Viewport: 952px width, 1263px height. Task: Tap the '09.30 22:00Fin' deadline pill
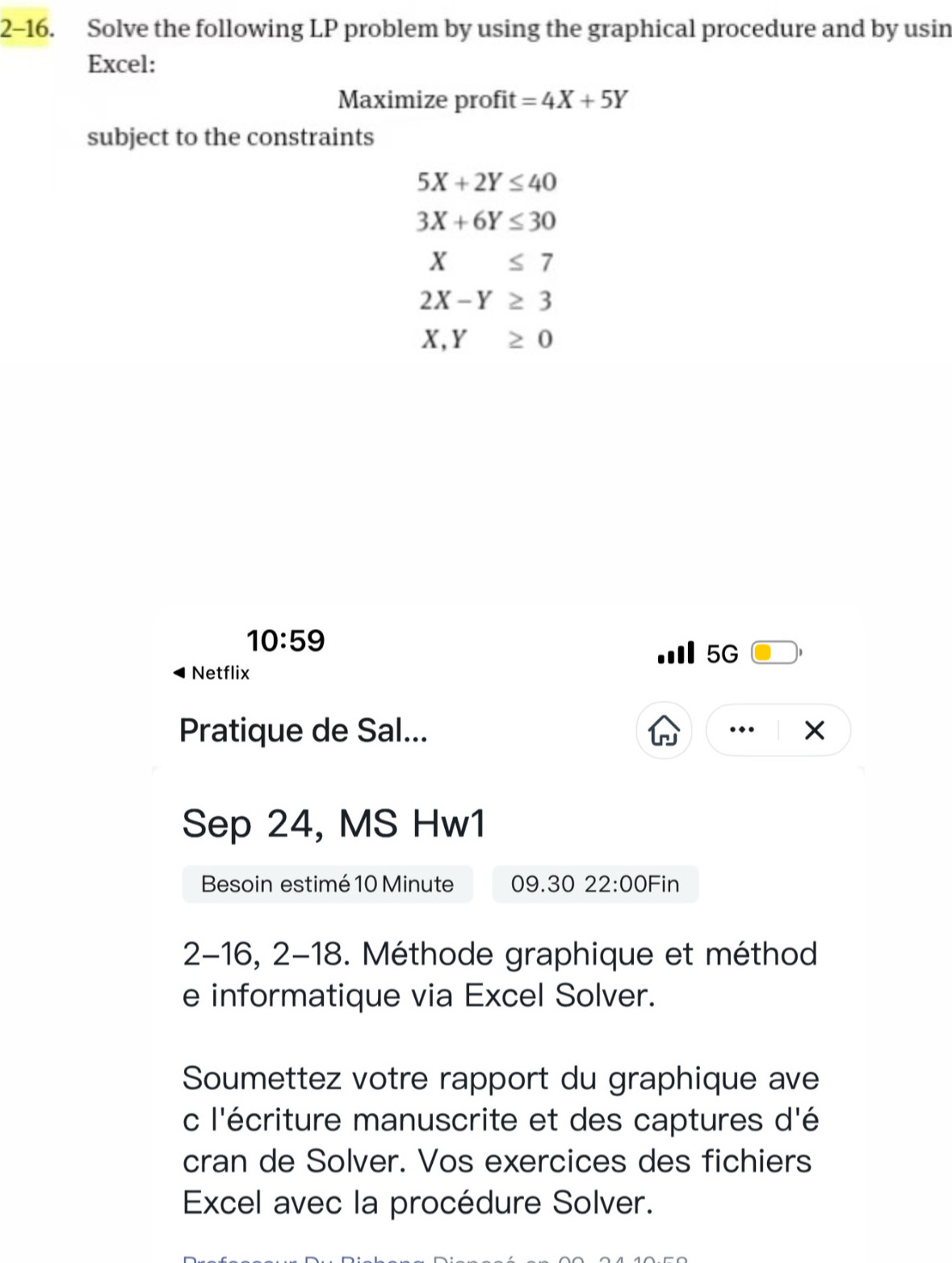point(595,883)
